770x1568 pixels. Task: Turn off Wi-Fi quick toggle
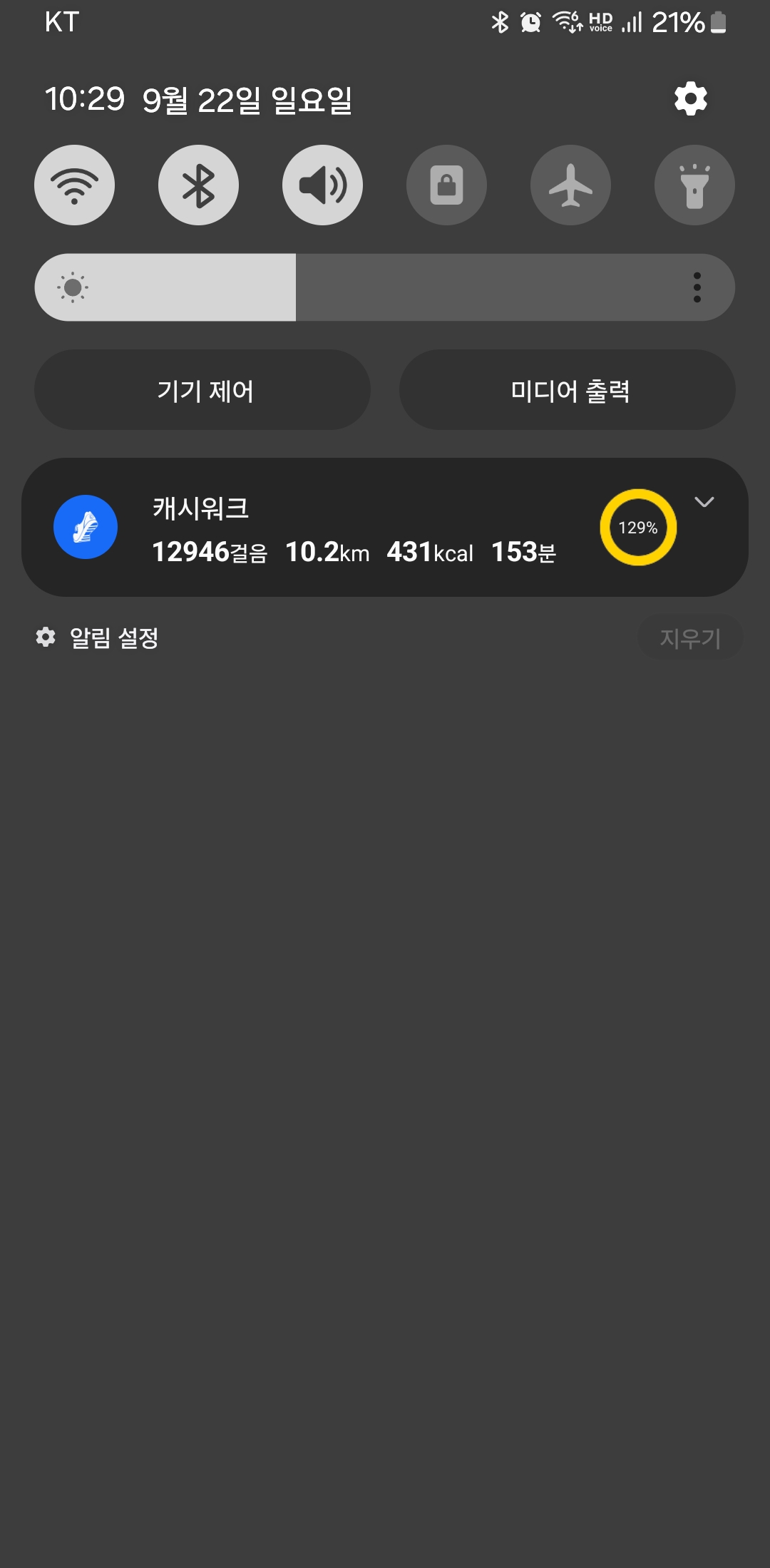[x=74, y=185]
